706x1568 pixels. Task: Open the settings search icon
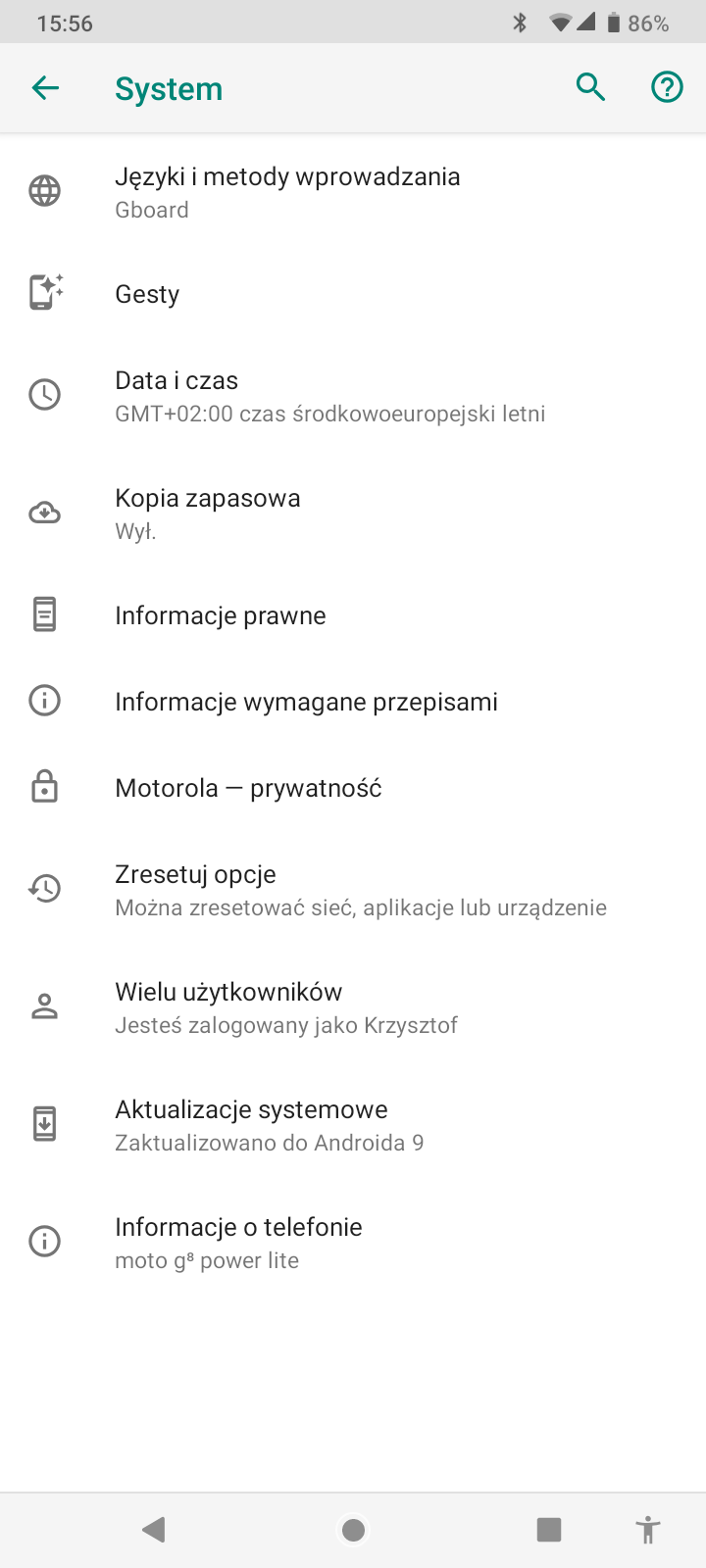click(590, 88)
